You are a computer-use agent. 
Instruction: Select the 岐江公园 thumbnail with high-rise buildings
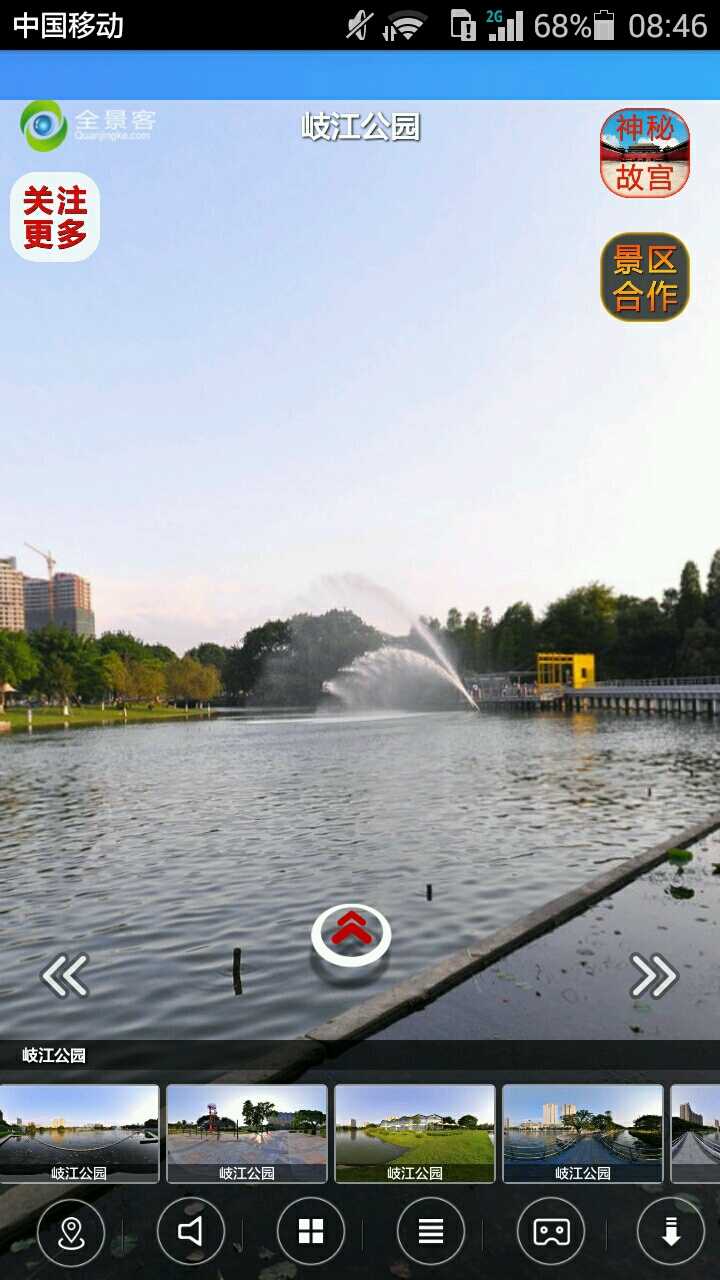[x=583, y=1133]
